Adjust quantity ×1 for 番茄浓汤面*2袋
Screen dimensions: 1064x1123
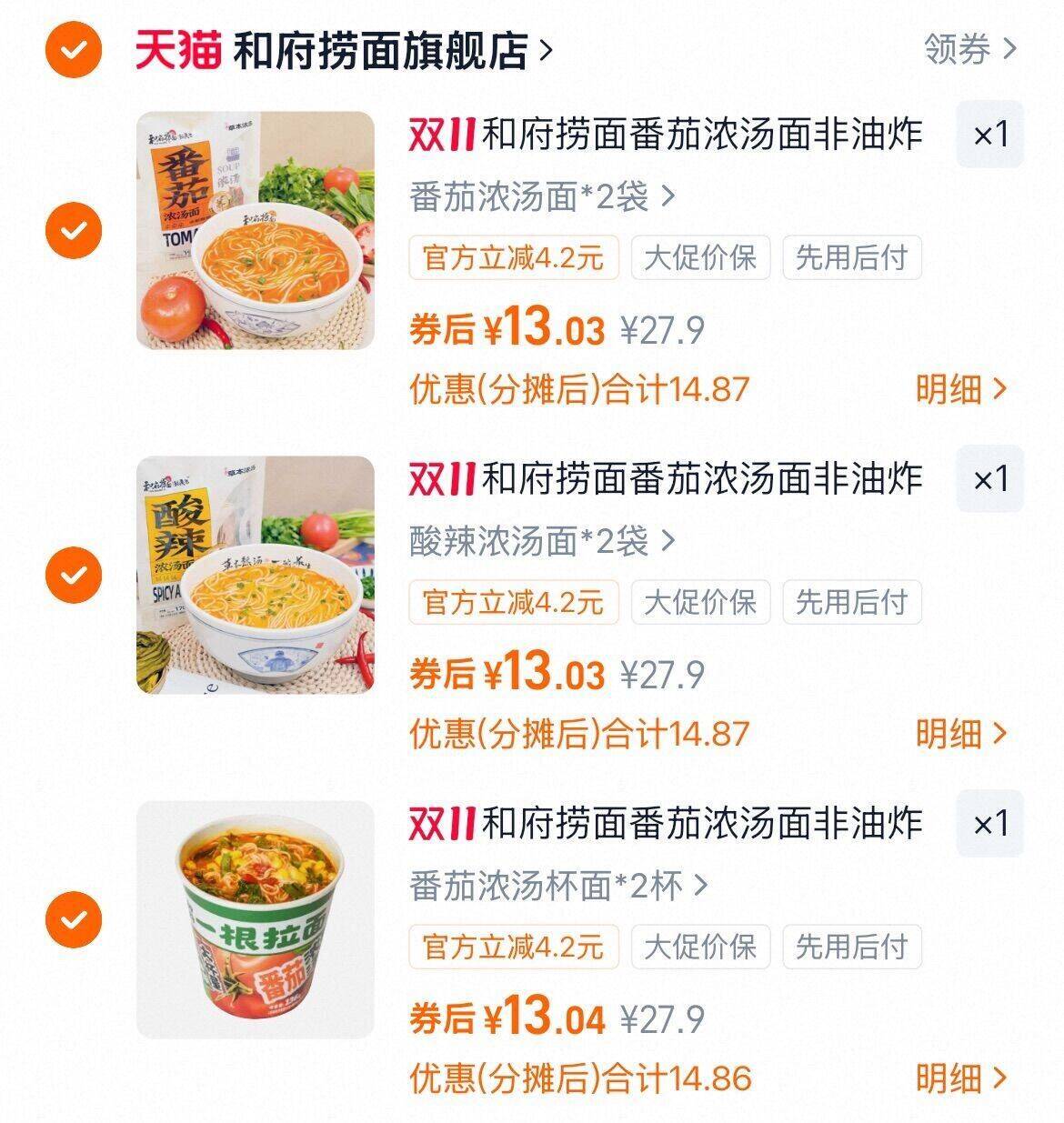coord(989,135)
